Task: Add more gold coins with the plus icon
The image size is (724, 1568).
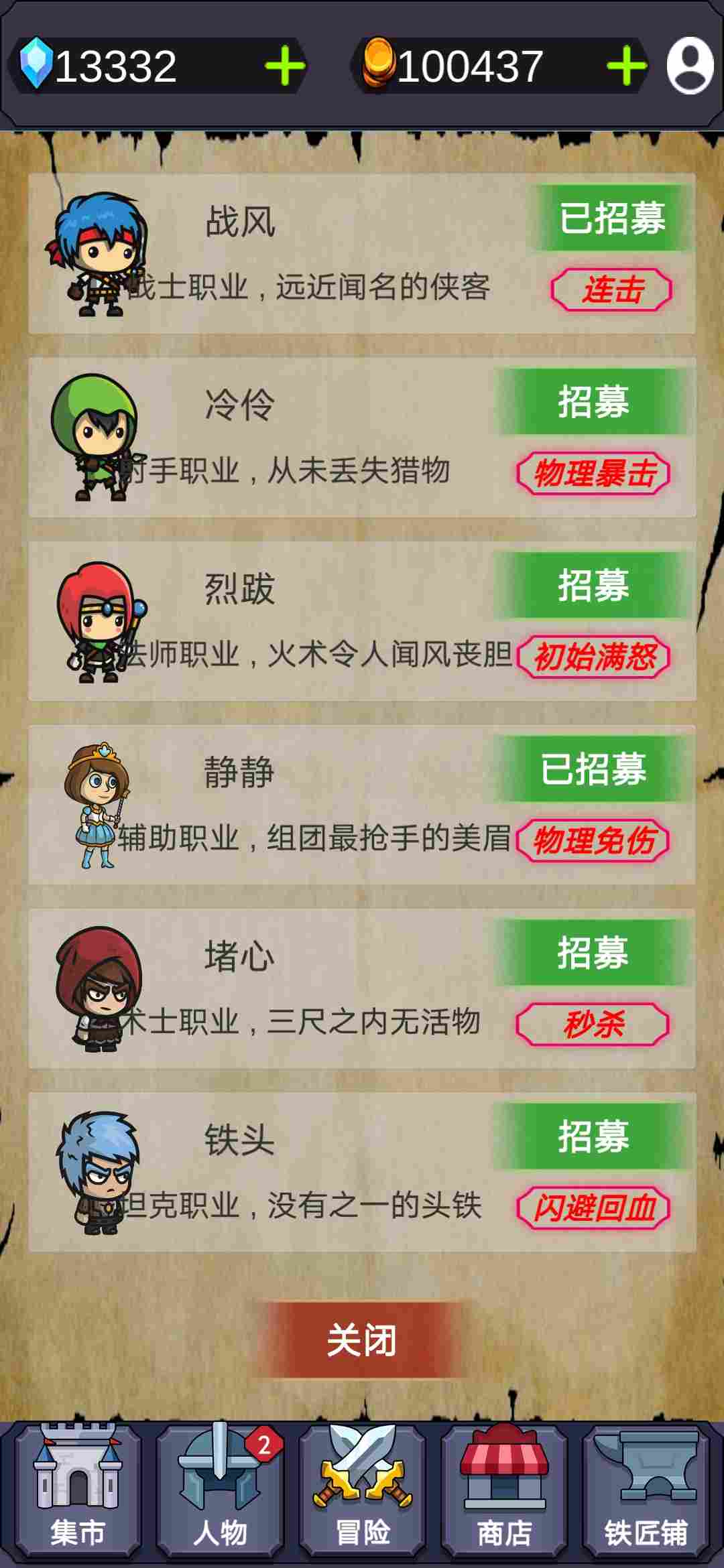Action: click(x=626, y=66)
